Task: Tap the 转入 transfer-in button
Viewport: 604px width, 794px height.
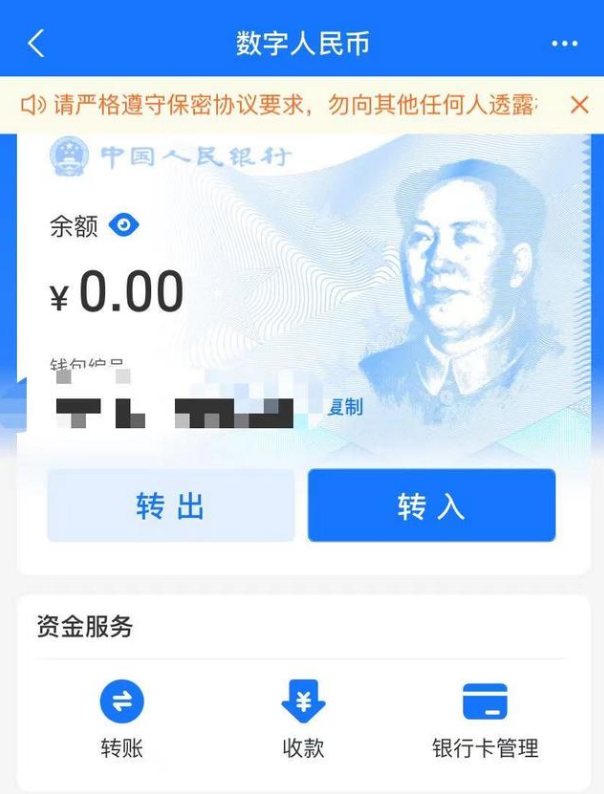Action: click(431, 506)
